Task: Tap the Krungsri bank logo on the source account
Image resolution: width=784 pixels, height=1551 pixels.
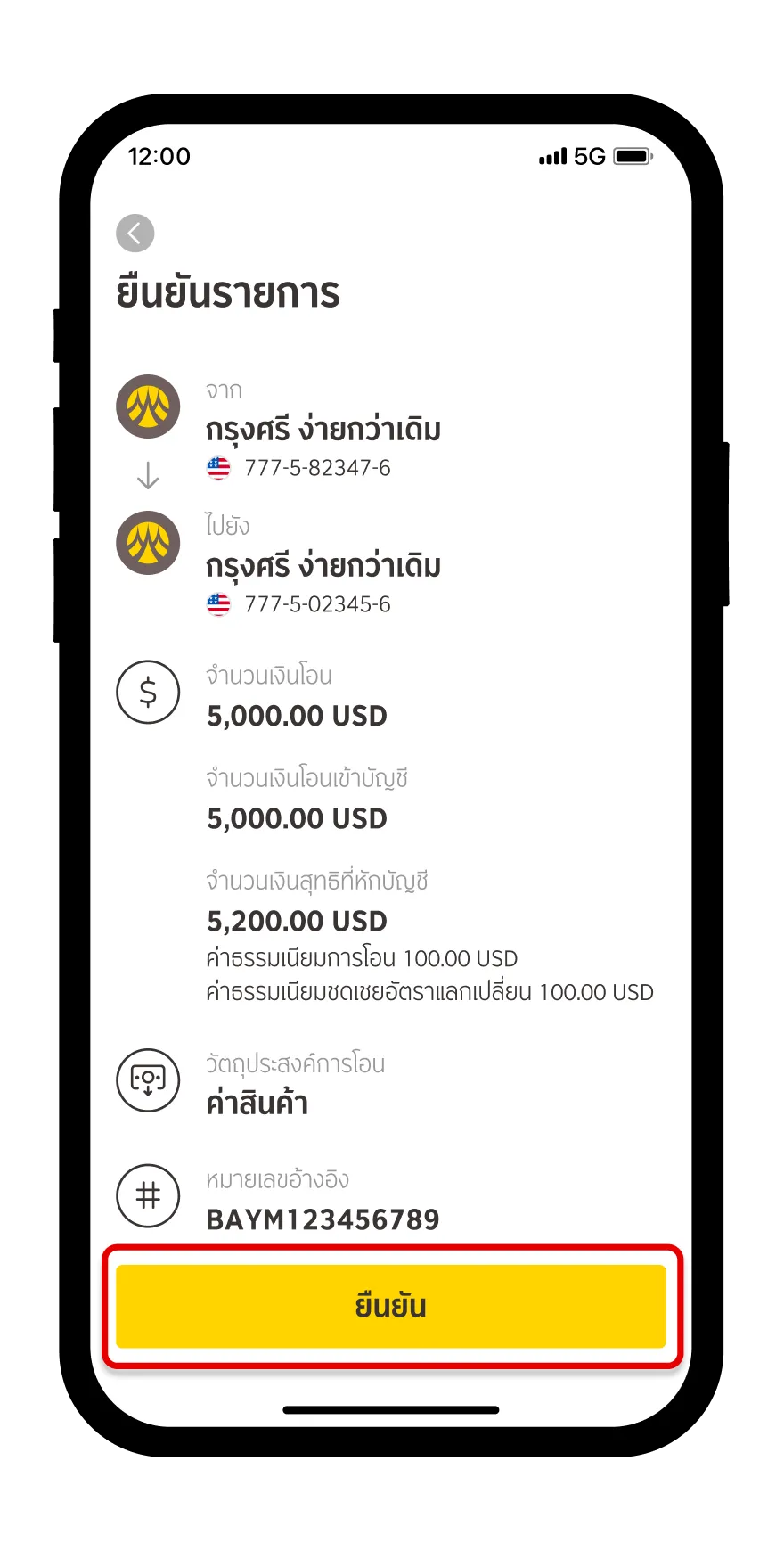Action: (148, 407)
